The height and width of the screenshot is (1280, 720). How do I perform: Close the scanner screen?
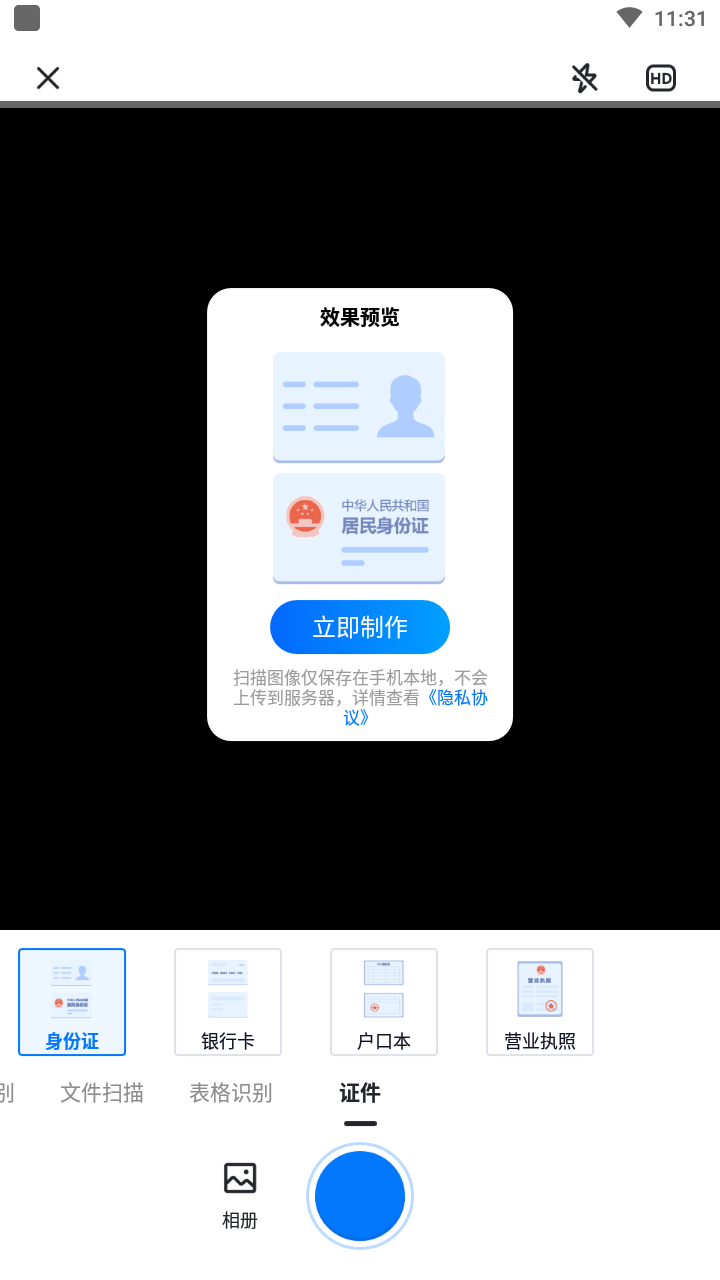48,78
